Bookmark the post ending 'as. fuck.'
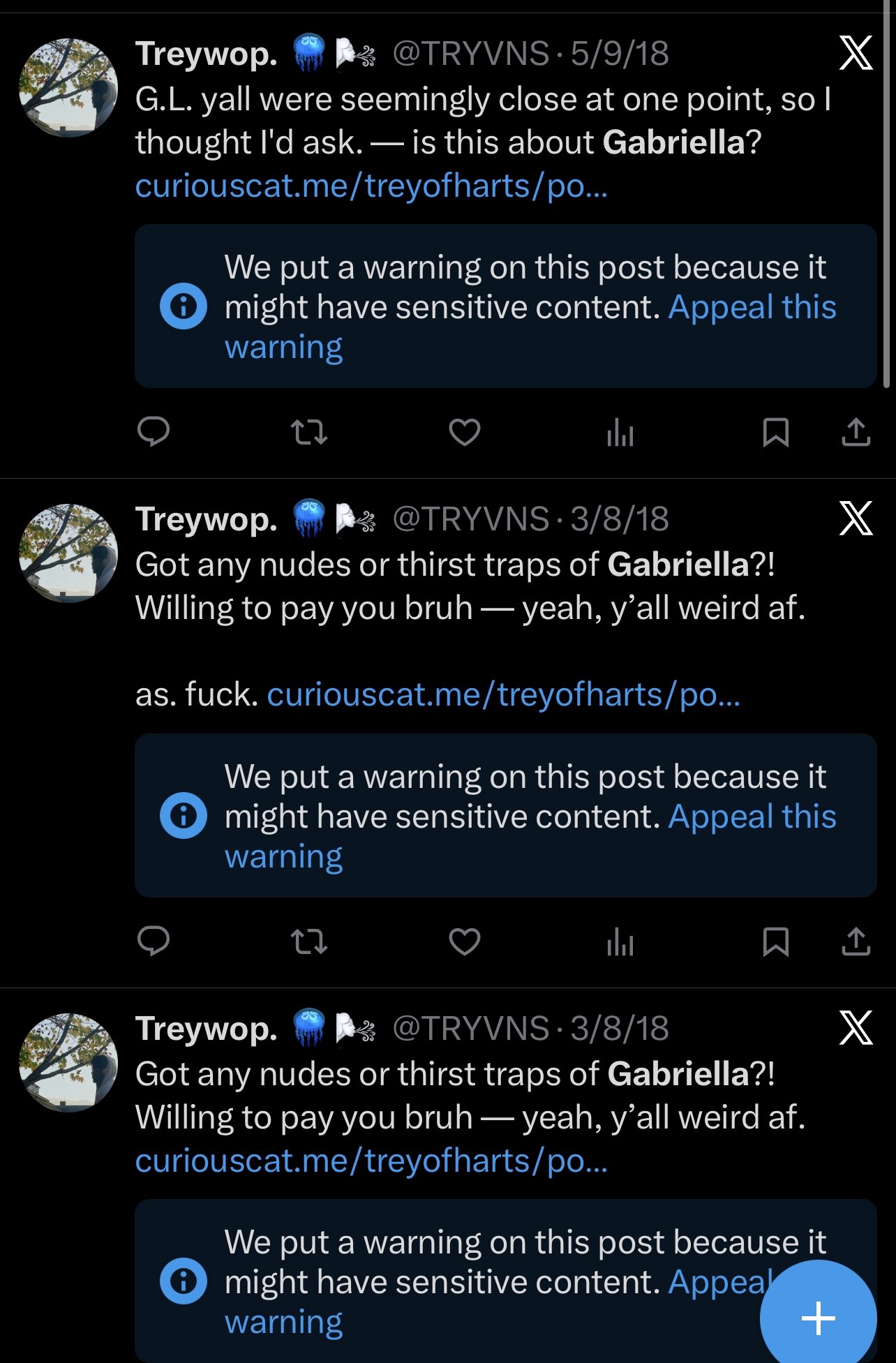This screenshot has height=1363, width=896. coord(775,941)
